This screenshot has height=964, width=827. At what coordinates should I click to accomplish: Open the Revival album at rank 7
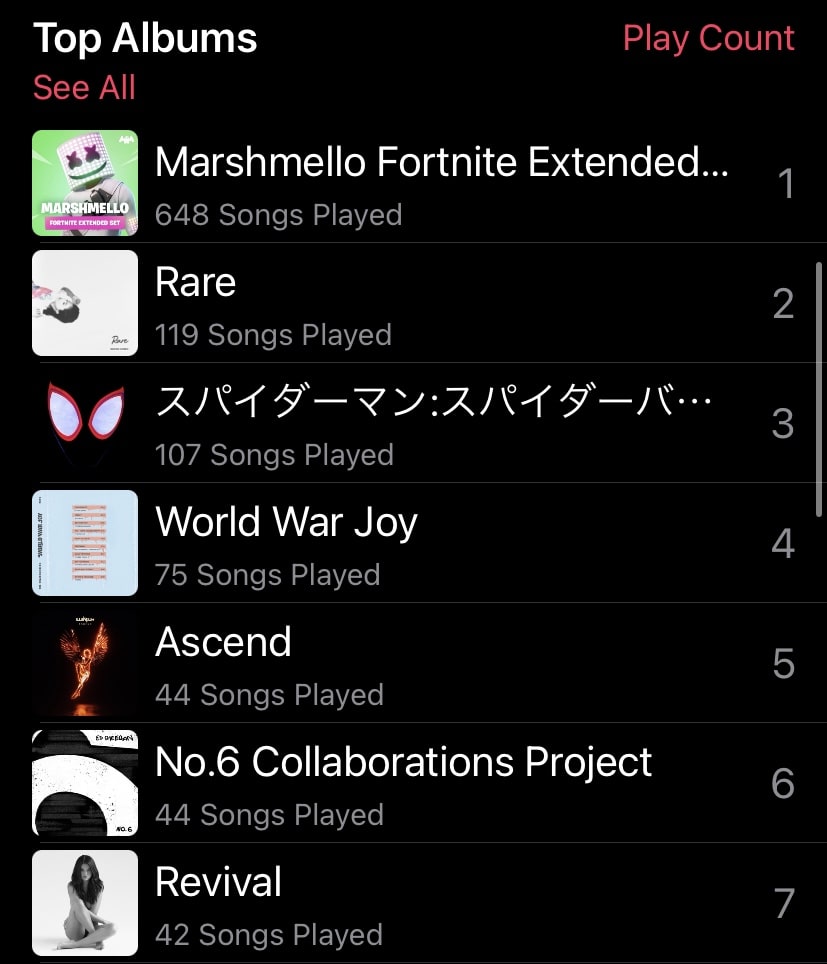click(218, 882)
